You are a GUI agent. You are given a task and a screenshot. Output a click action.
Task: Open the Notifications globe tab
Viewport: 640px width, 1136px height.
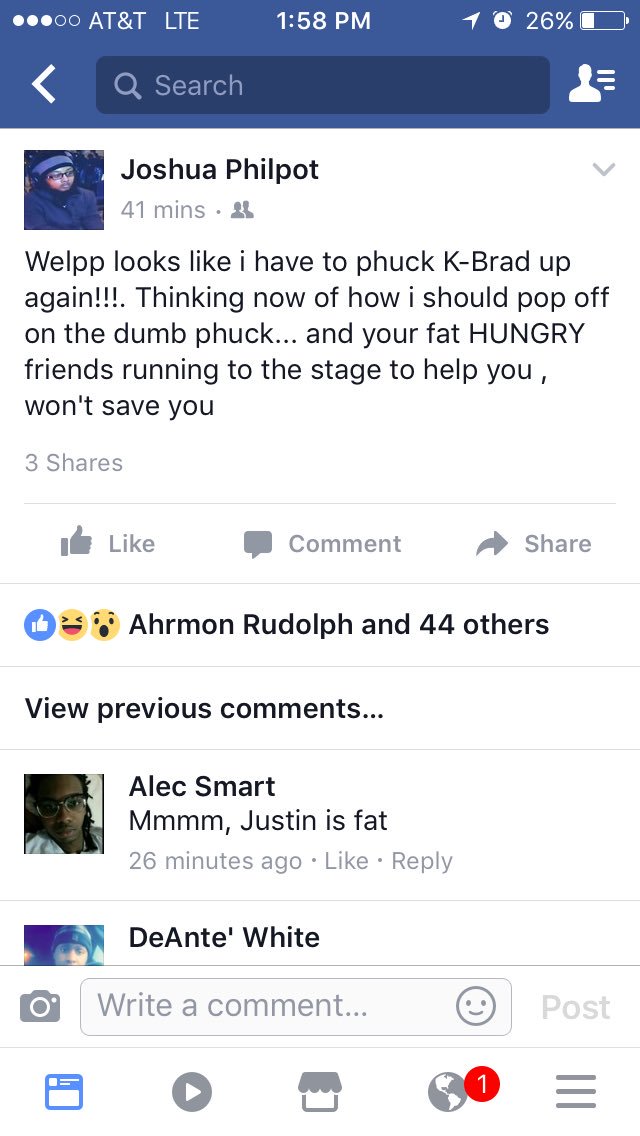[x=448, y=1091]
